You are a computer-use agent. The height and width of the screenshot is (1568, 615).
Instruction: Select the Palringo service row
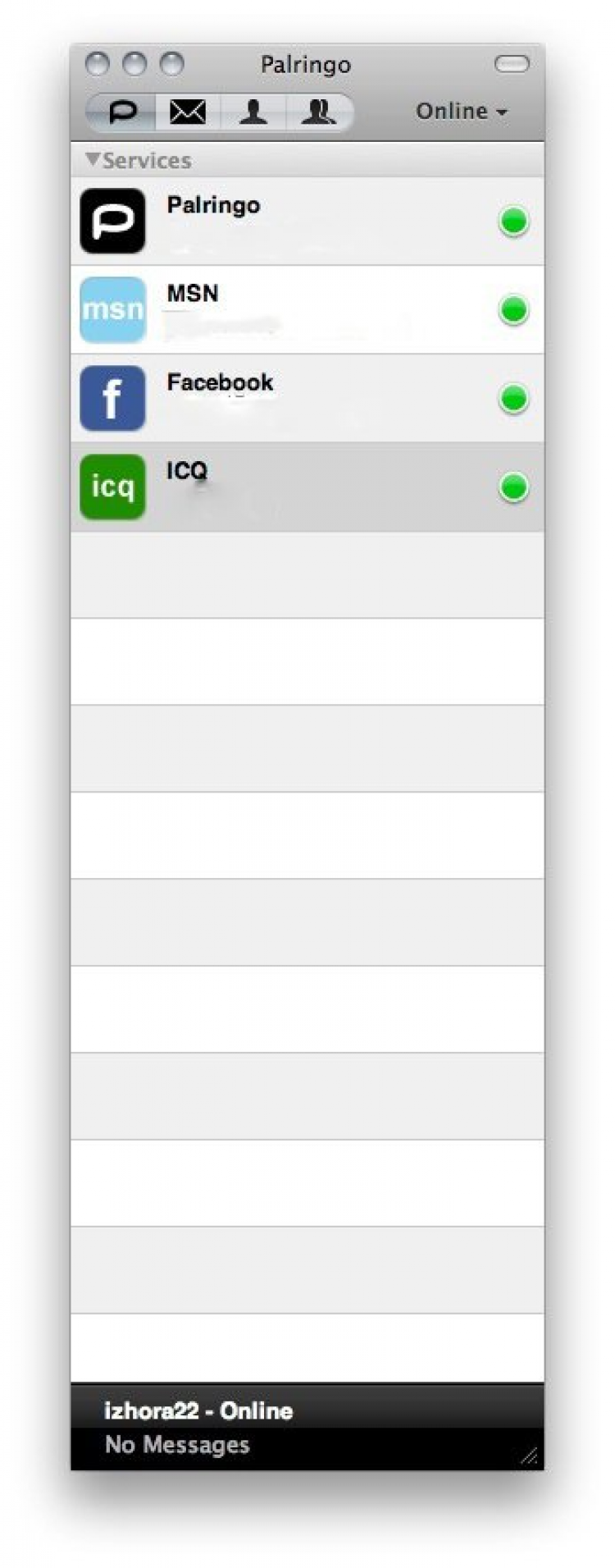307,222
